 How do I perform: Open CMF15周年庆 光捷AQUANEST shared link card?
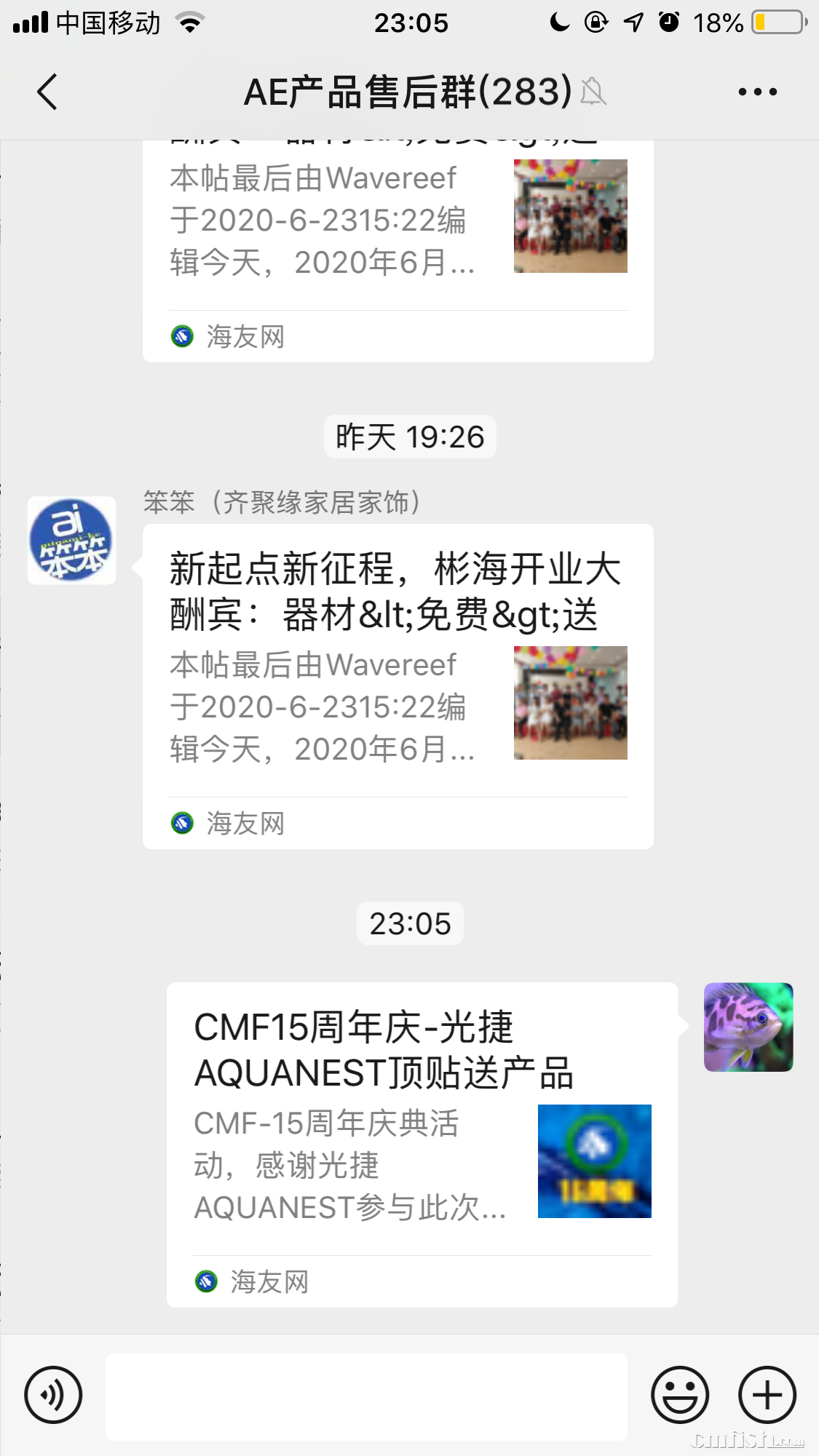(x=422, y=1144)
